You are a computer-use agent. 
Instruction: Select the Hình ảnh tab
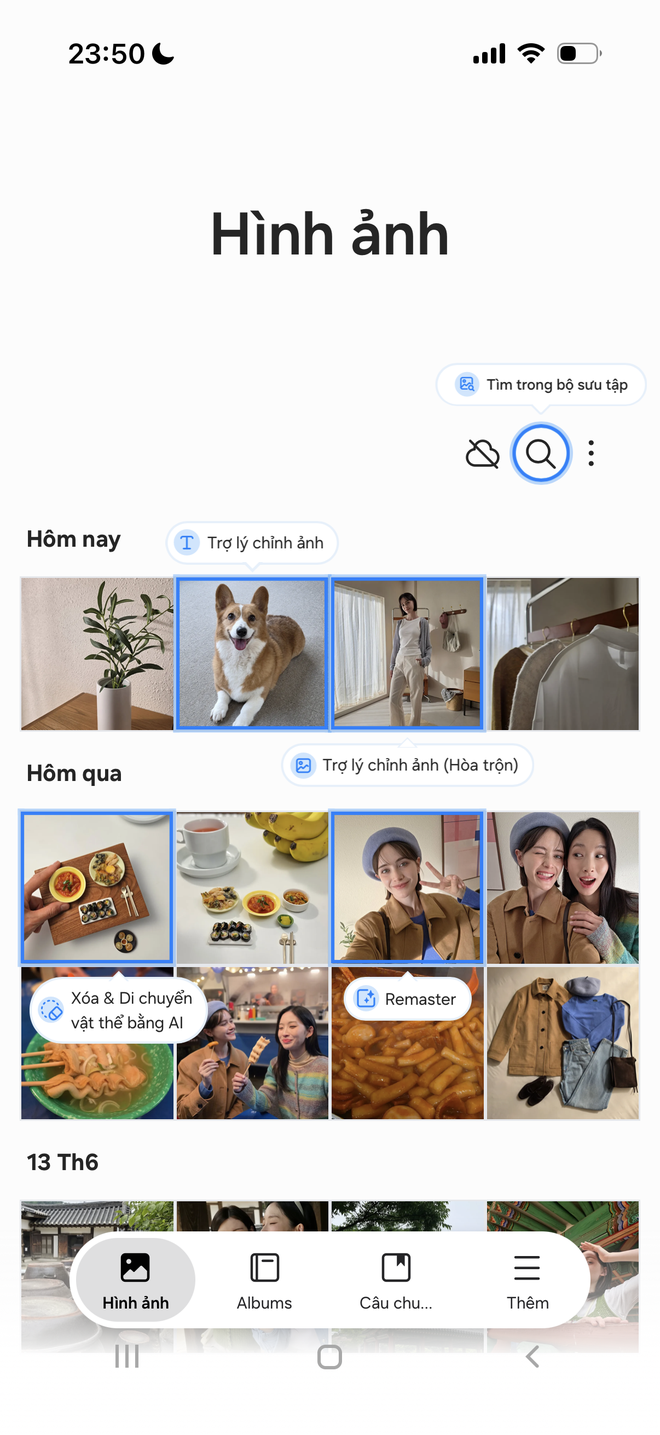[135, 1281]
